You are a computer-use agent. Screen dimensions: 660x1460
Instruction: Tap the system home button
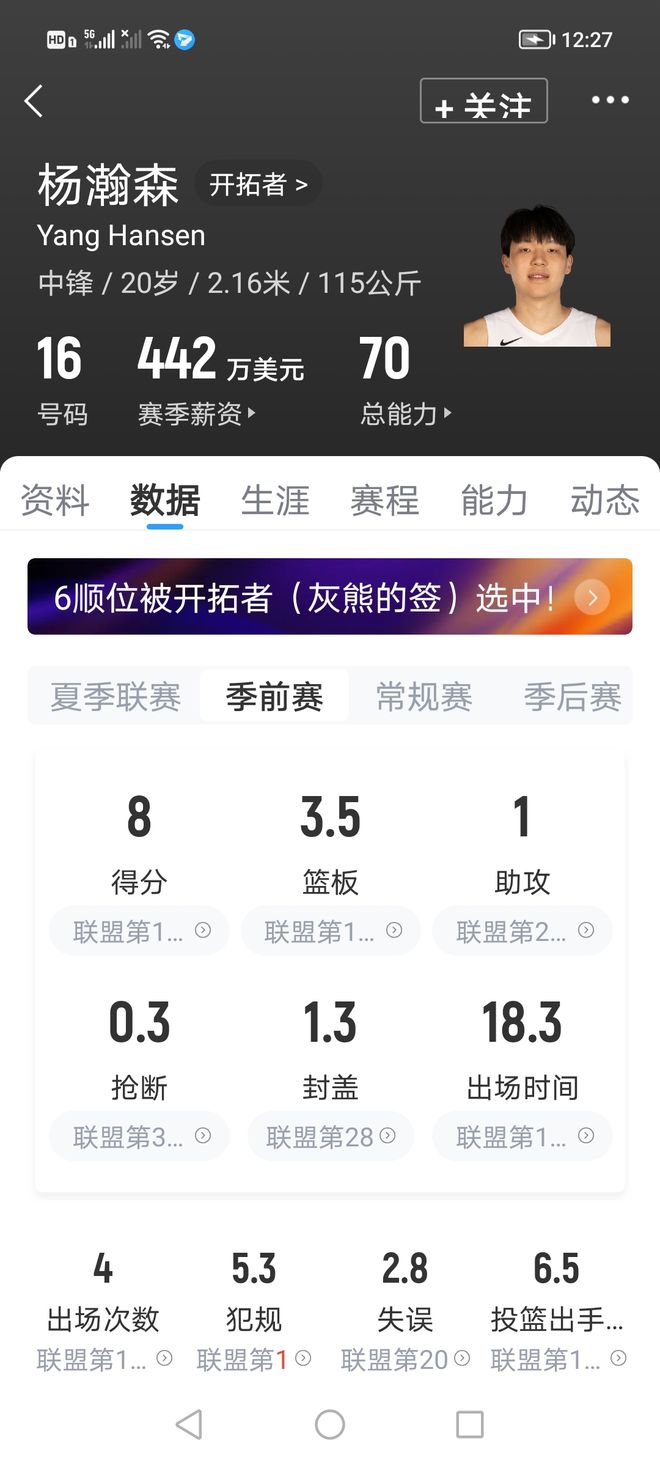point(330,1424)
